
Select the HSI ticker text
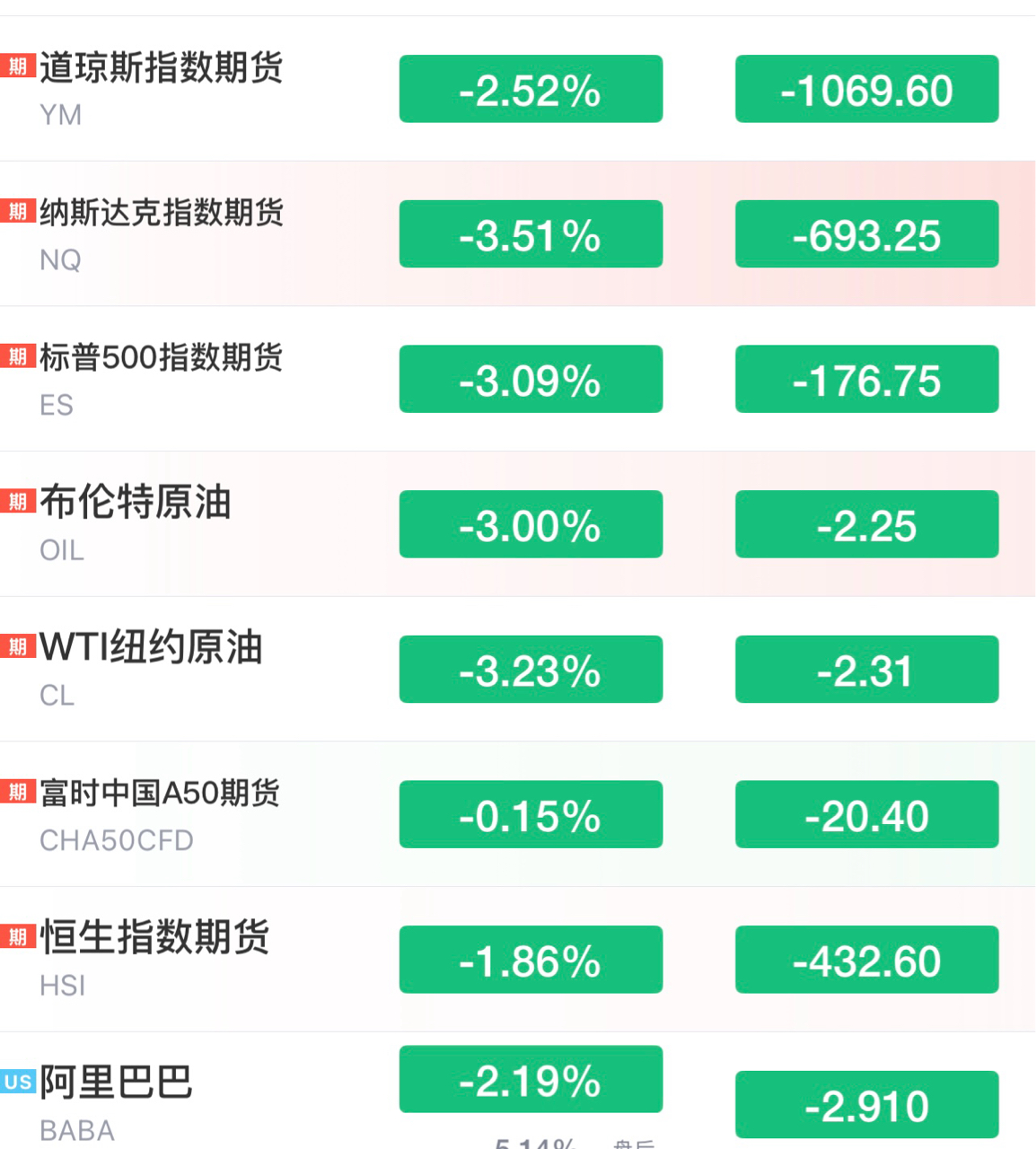[61, 985]
